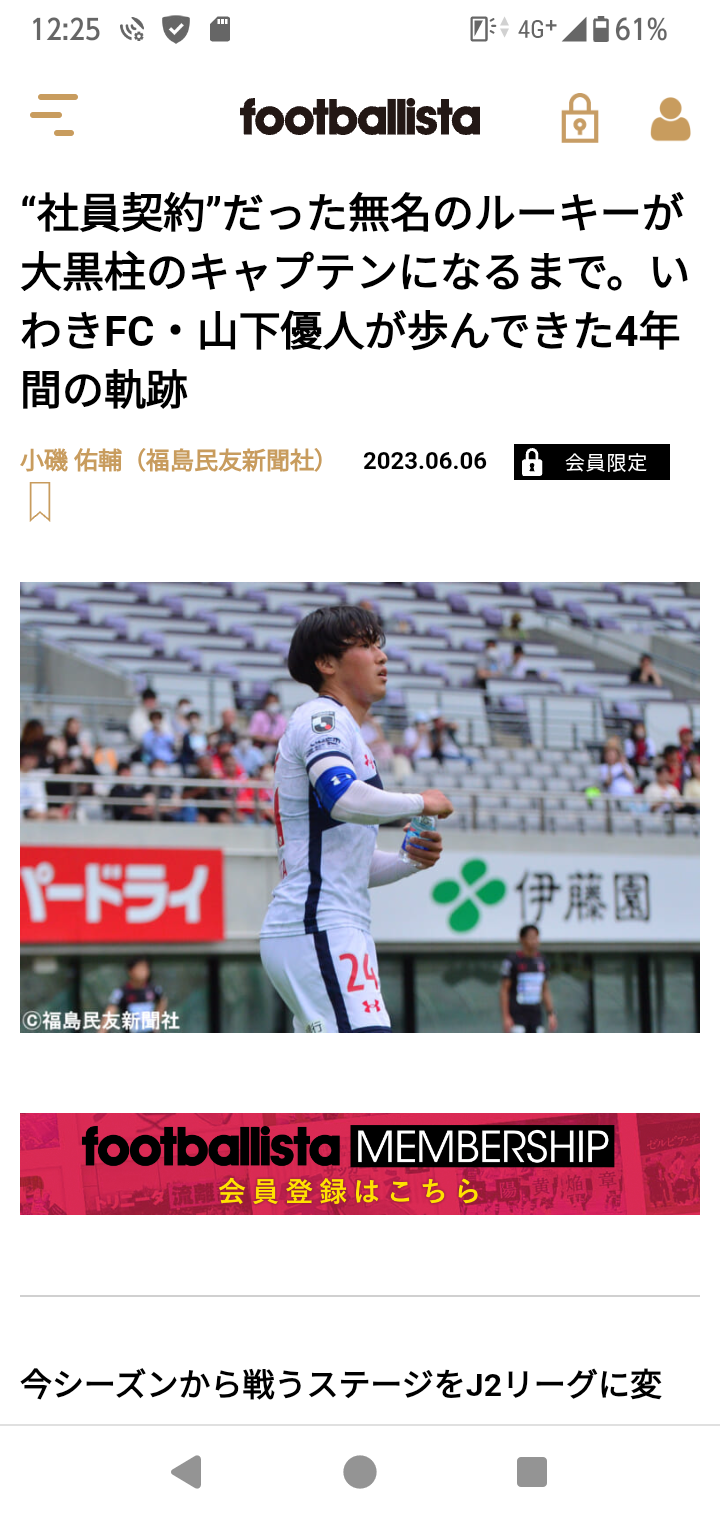This screenshot has height=1520, width=720.
Task: Open the hamburger menu
Action: pos(54,115)
